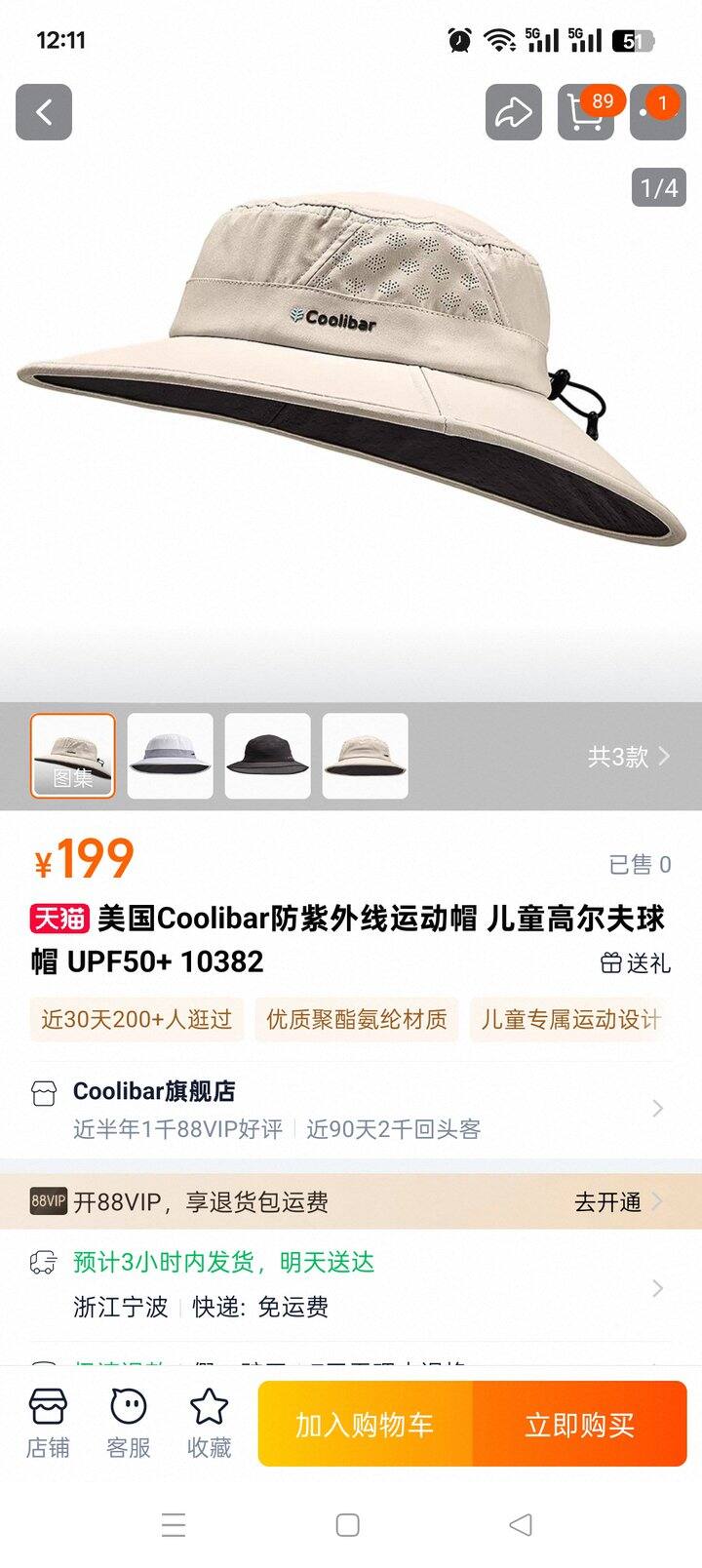Open the 近30天200+人逛过 tag
Viewport: 702px width, 1568px height.
point(136,1020)
